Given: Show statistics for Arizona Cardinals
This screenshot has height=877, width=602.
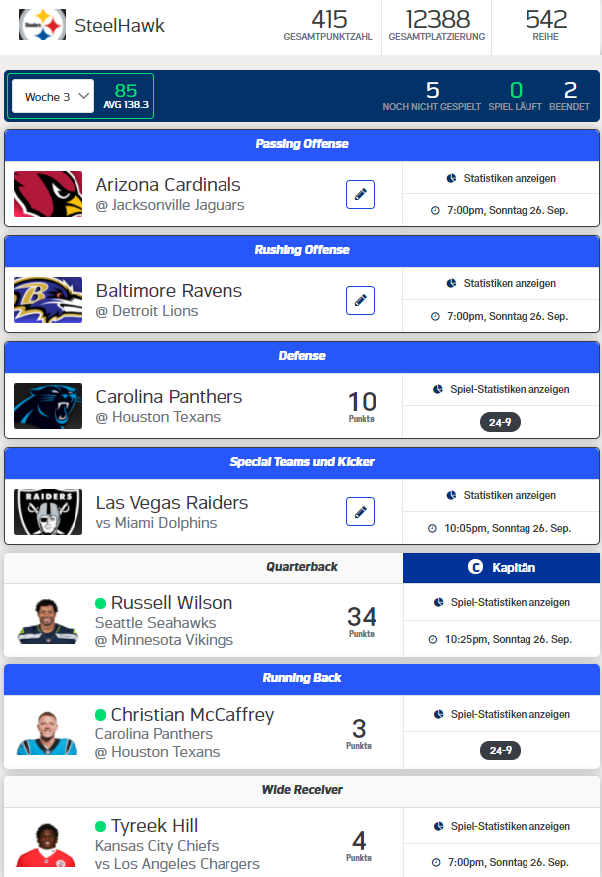Looking at the screenshot, I should point(501,178).
